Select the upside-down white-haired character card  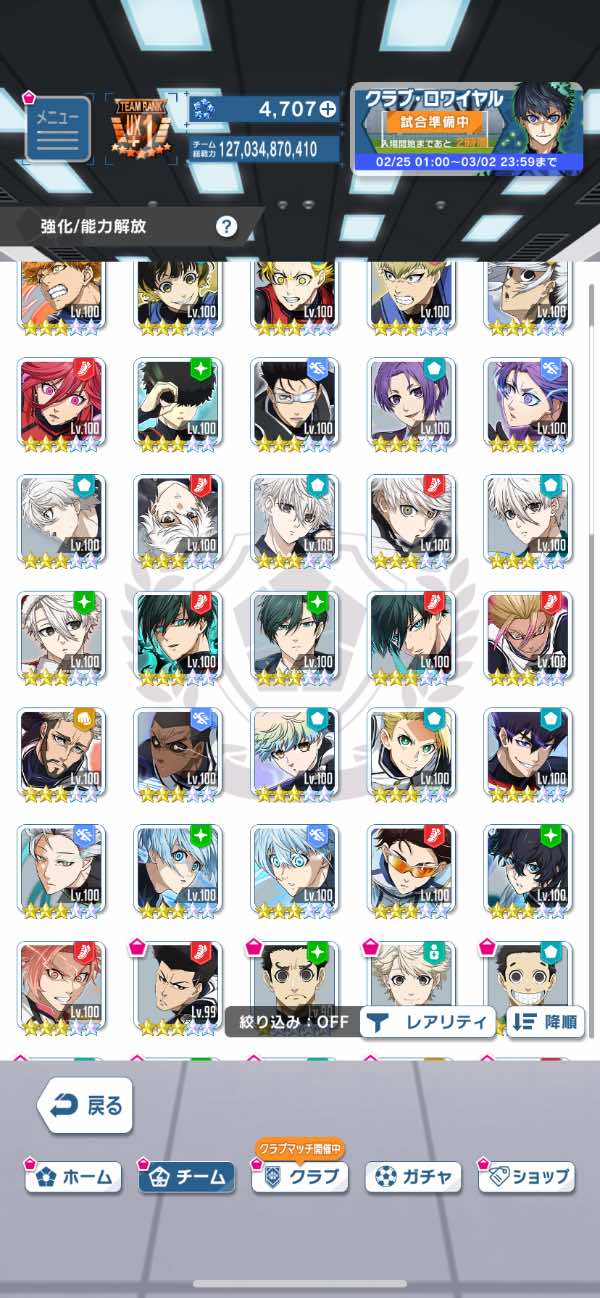tap(177, 518)
